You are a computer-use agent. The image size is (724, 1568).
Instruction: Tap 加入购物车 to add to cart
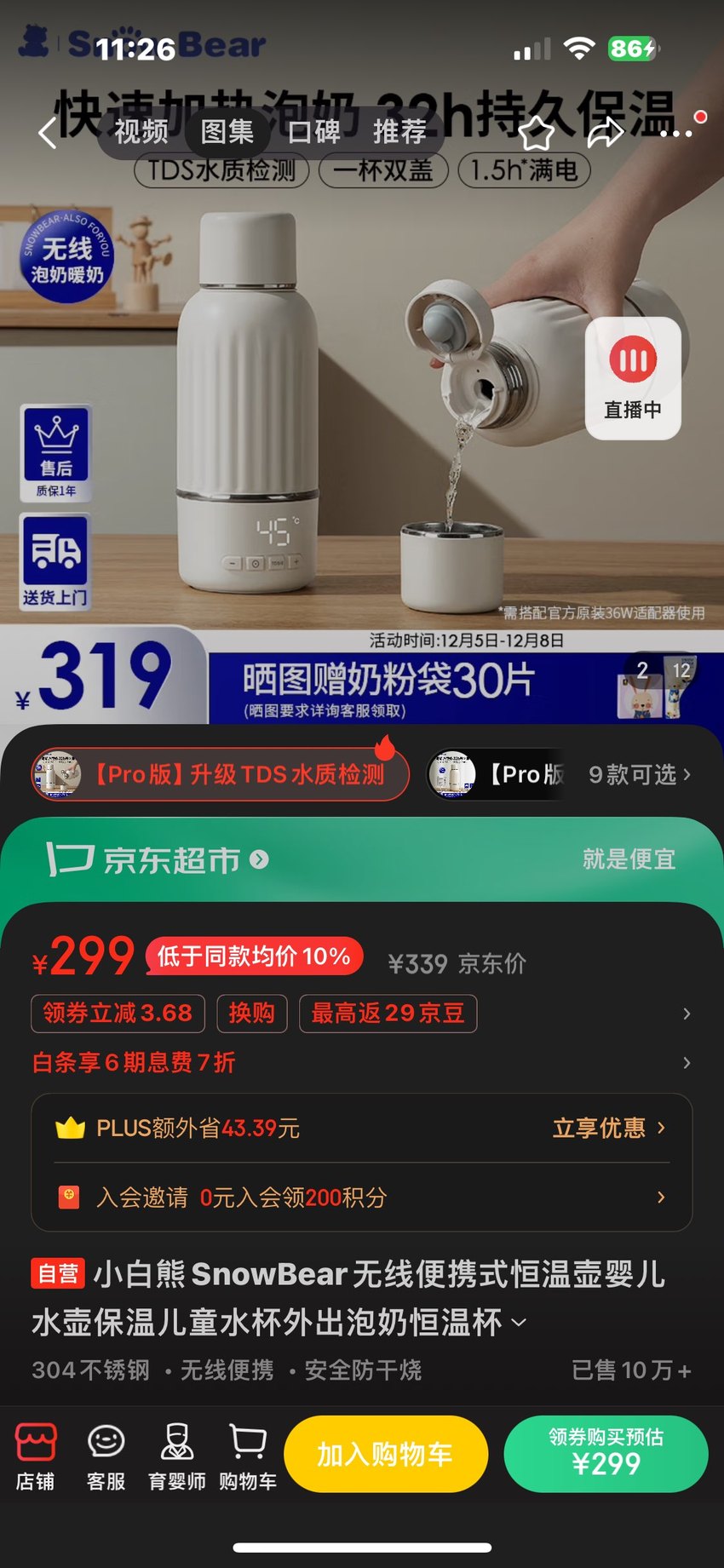click(x=386, y=1454)
